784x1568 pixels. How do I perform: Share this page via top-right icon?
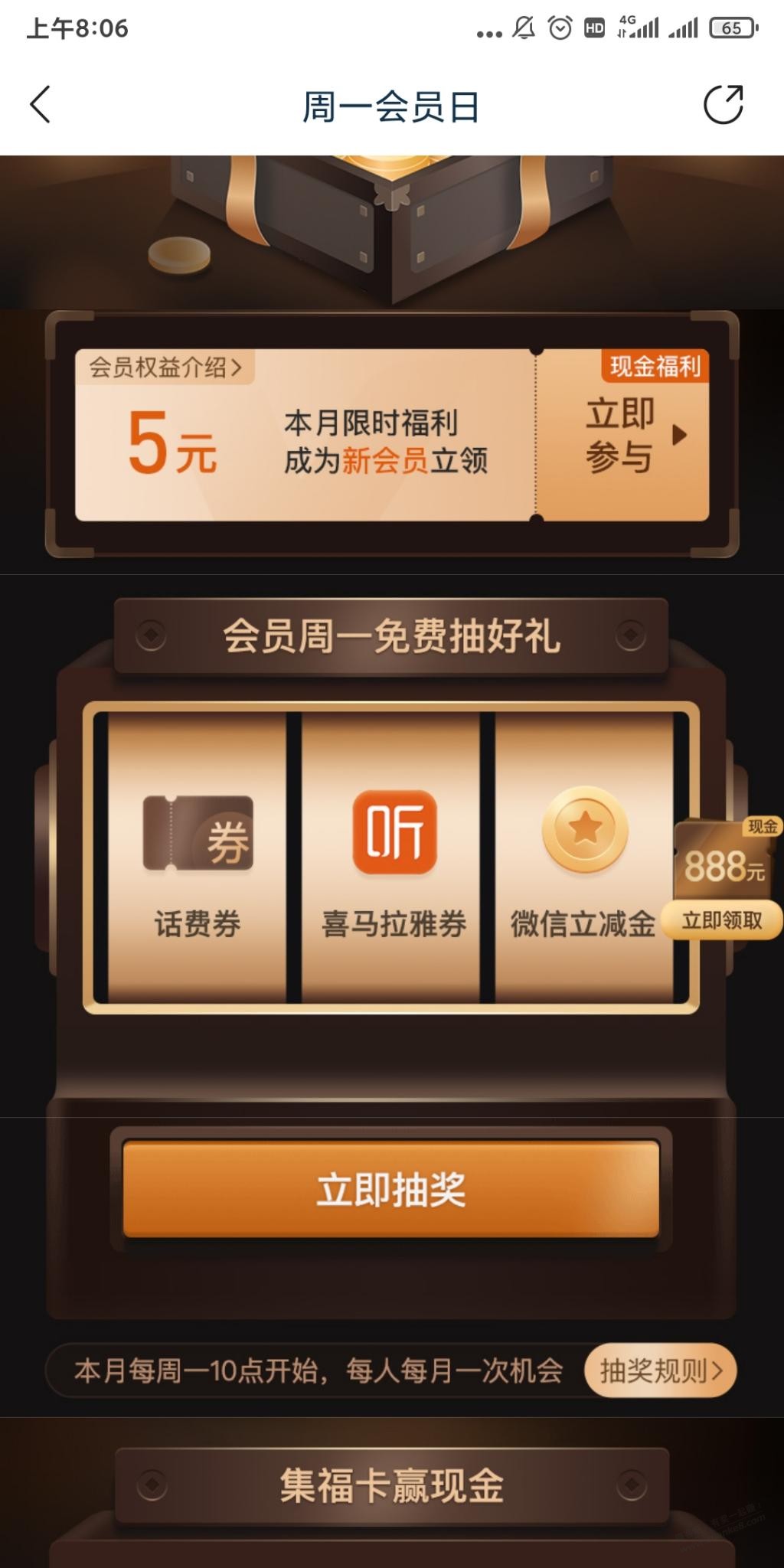pos(724,105)
